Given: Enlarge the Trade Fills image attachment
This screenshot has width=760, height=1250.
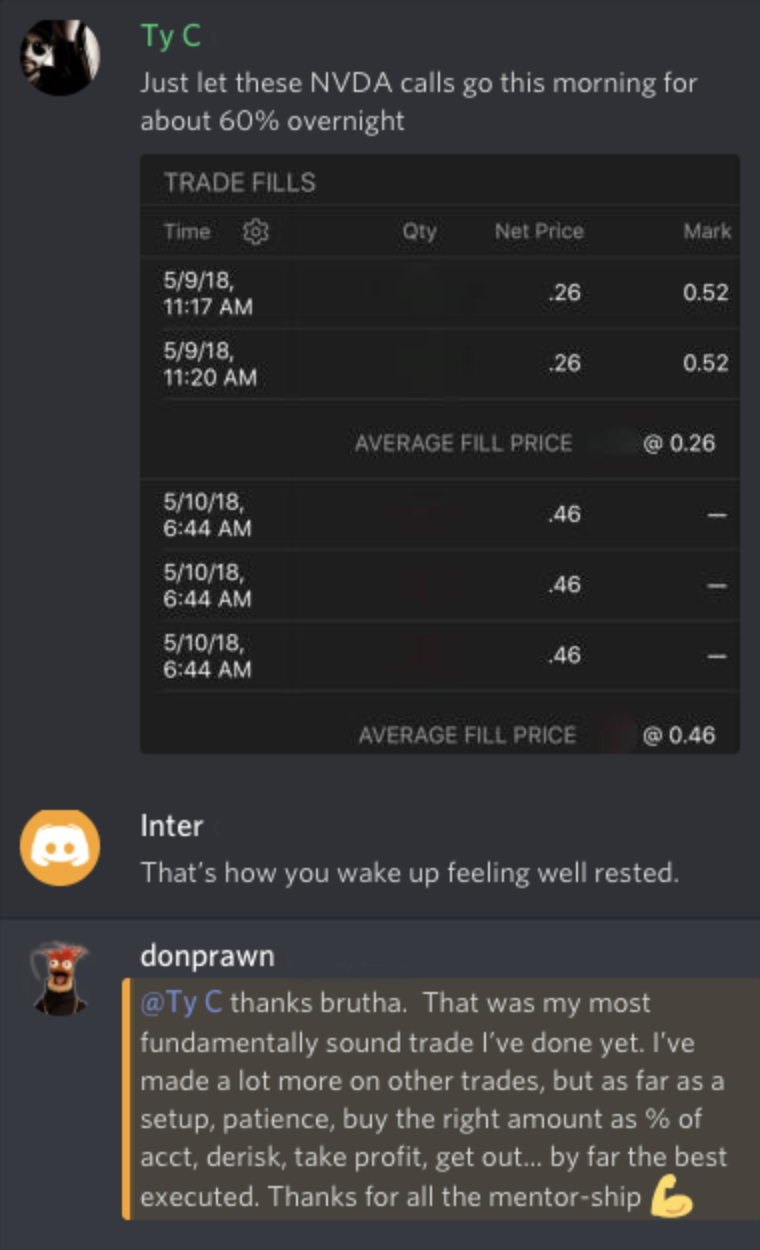Looking at the screenshot, I should [440, 454].
